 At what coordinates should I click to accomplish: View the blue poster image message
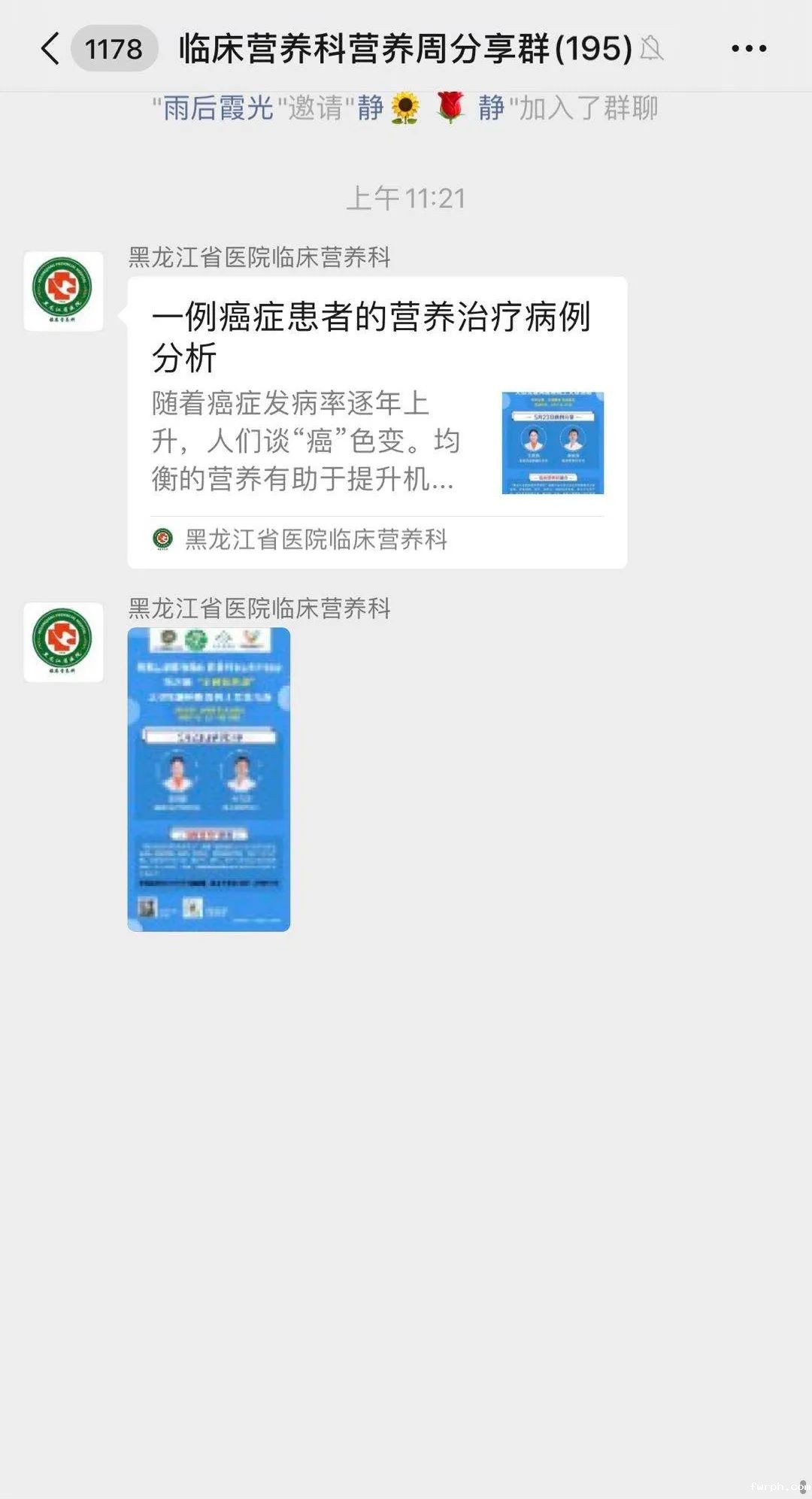point(208,779)
